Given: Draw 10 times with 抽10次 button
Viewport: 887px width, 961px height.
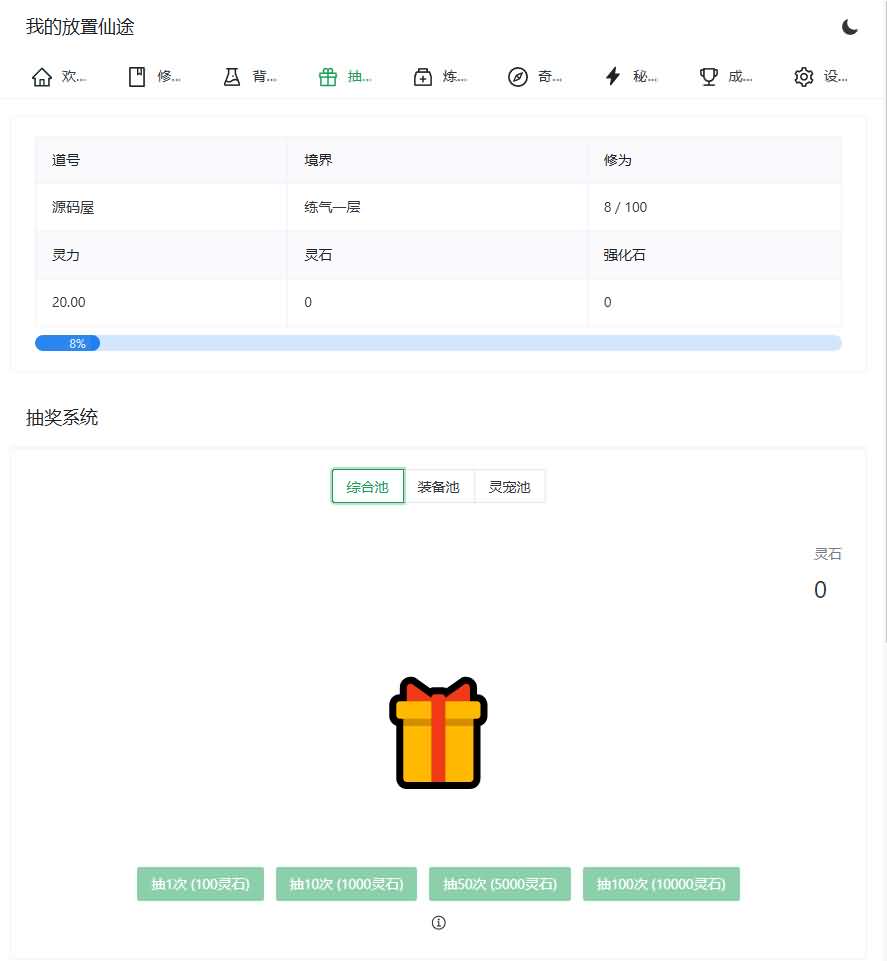Looking at the screenshot, I should (346, 884).
